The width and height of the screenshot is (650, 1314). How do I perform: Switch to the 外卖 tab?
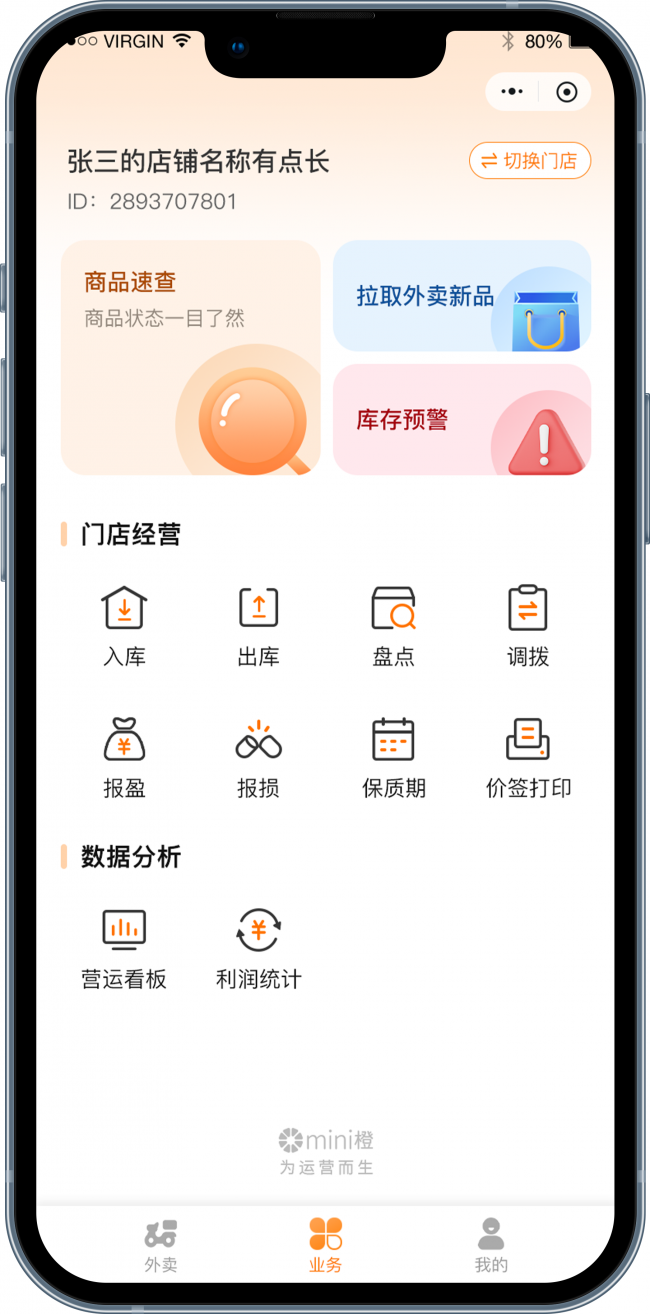click(x=160, y=1245)
